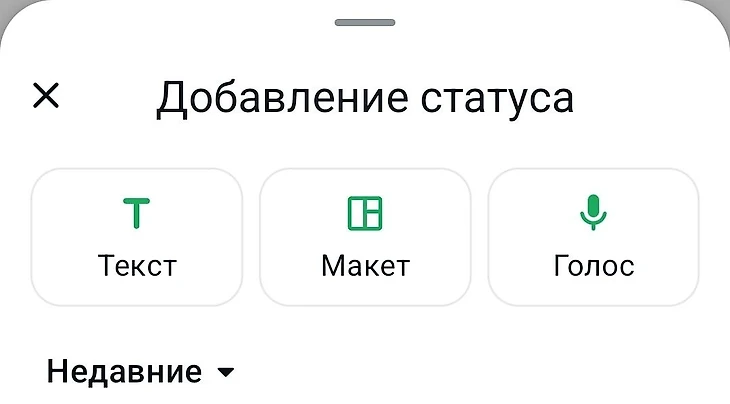Record a Голос status
The image size is (730, 404).
593,237
